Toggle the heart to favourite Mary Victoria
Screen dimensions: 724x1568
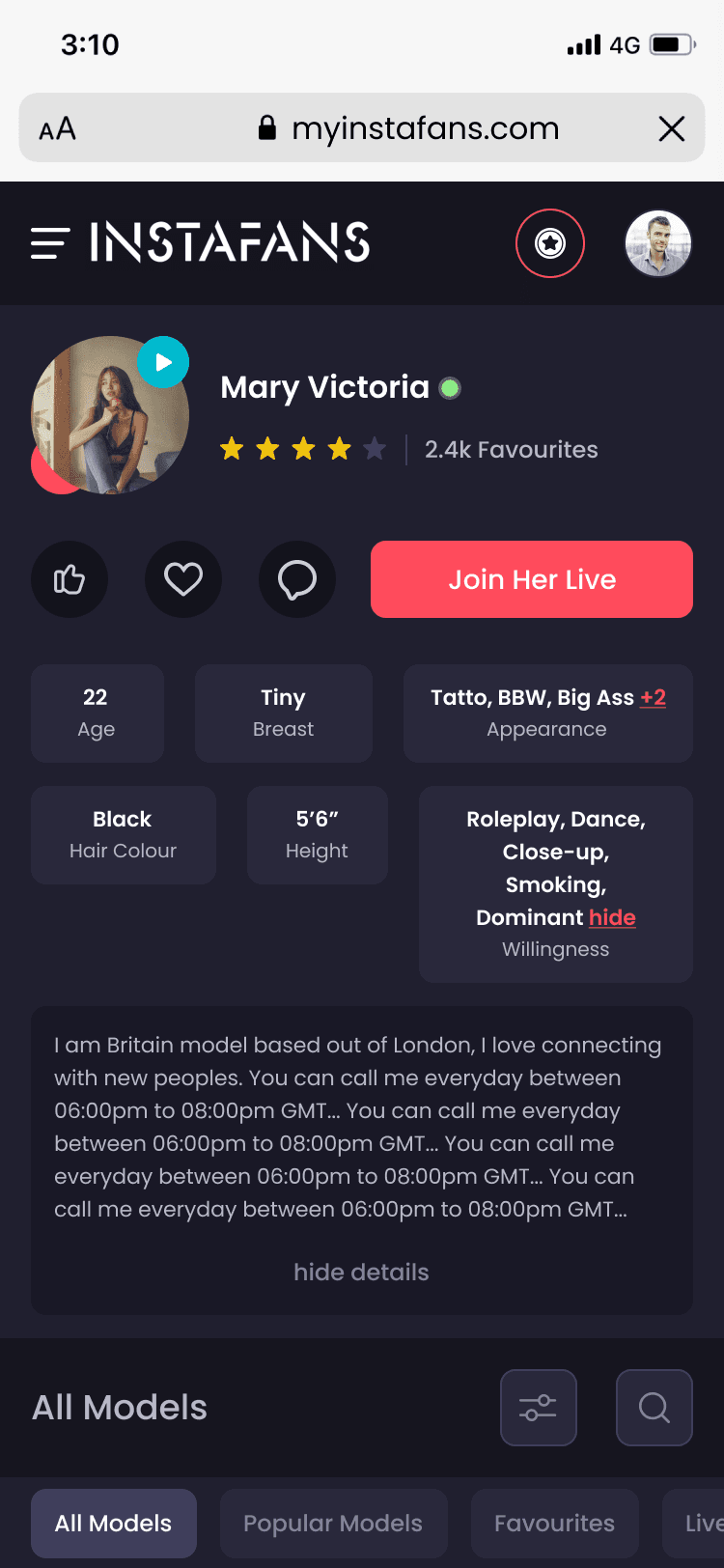click(x=183, y=579)
